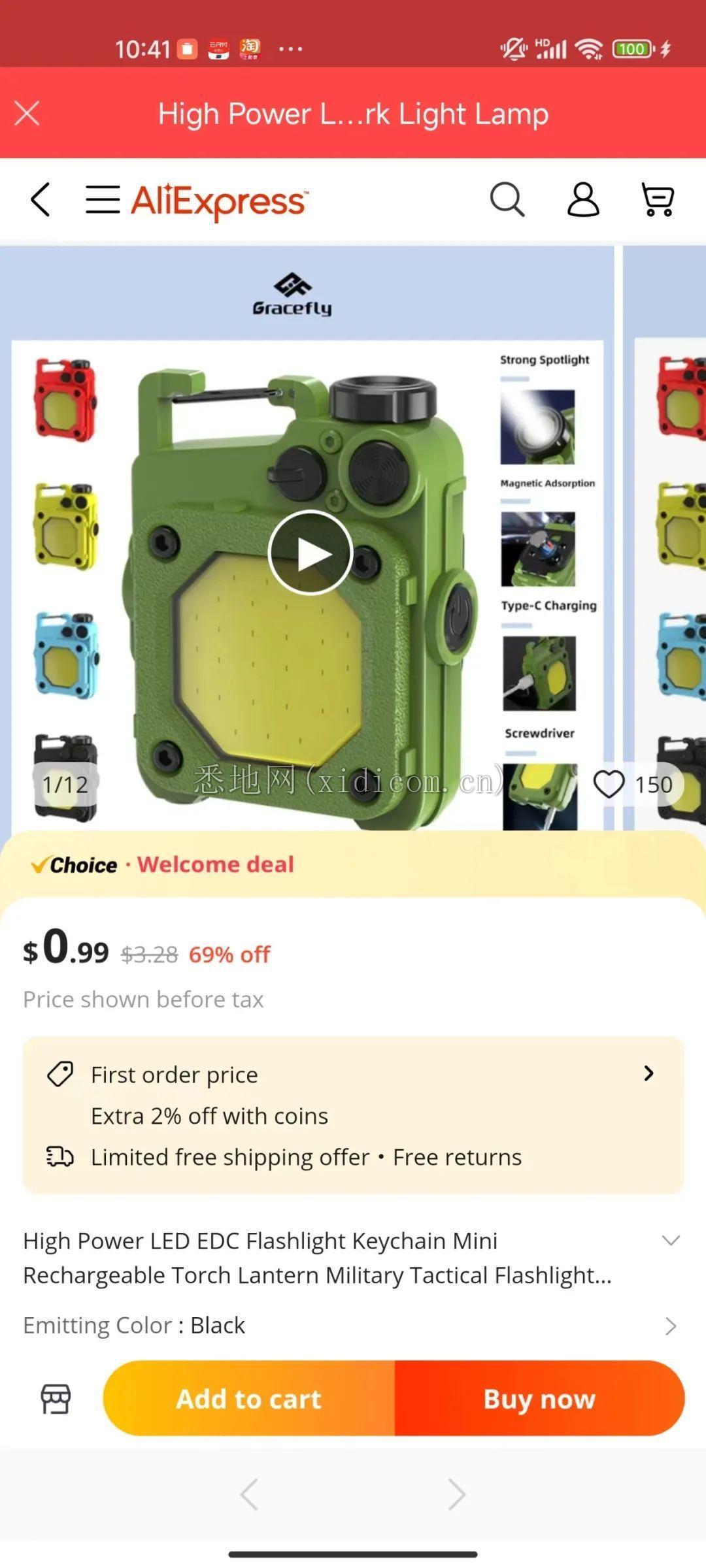The image size is (706, 1568).
Task: Open the shopping cart
Action: [658, 199]
